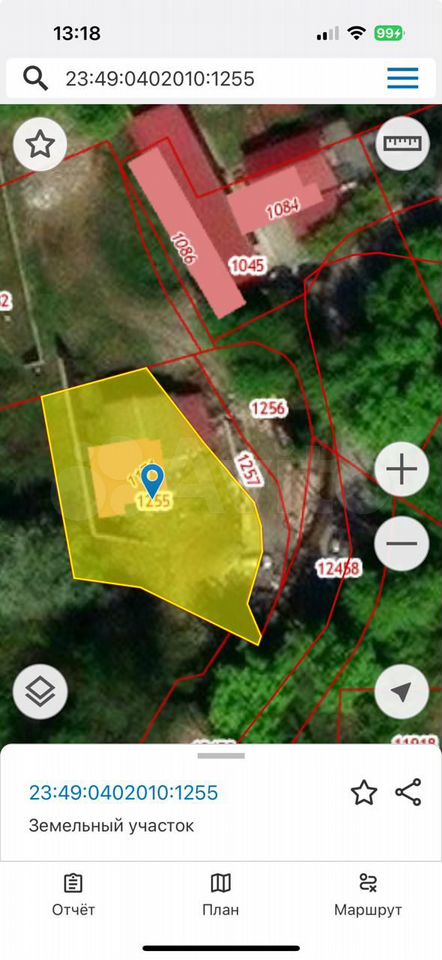
Task: Tap the bottom sheet drag handle
Action: 221,756
